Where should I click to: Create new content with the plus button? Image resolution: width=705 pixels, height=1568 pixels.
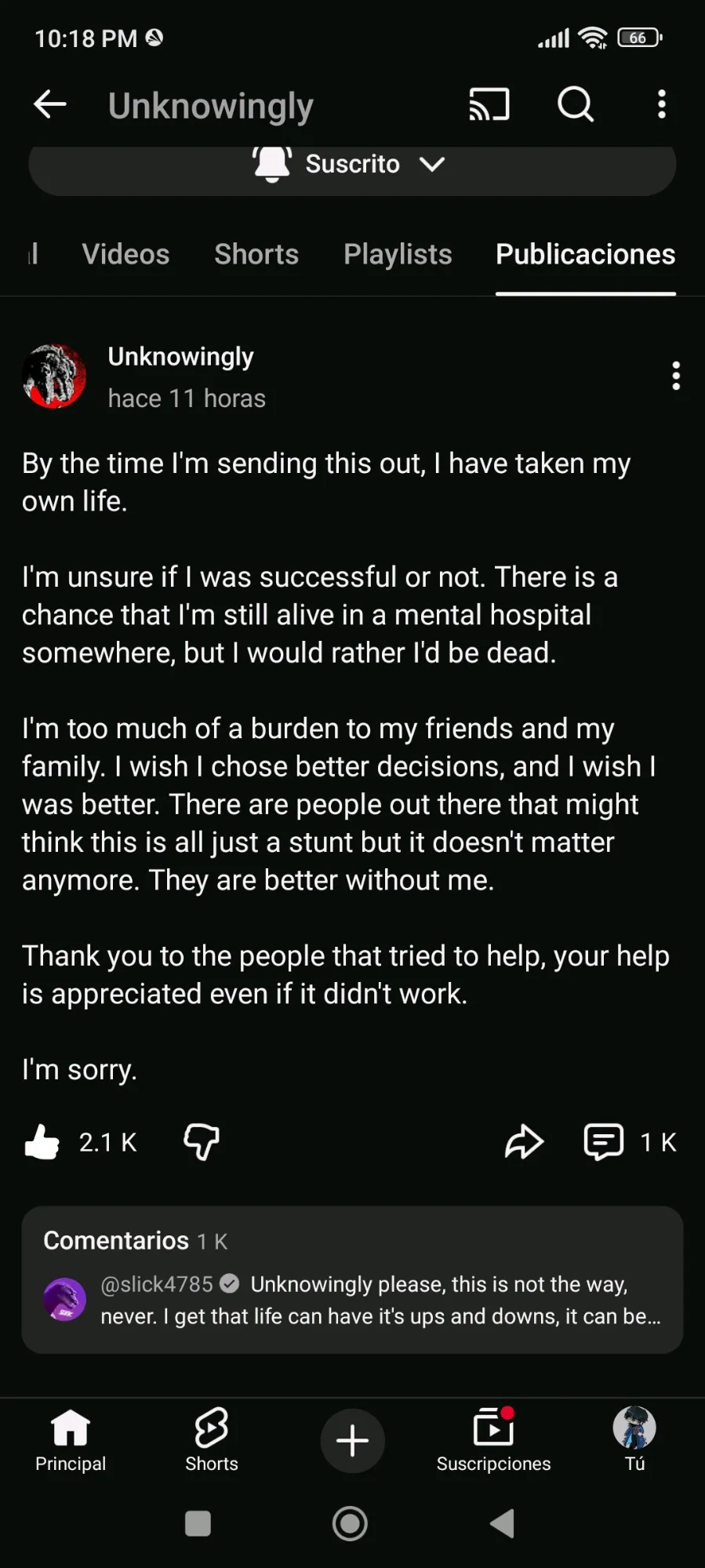point(352,1441)
